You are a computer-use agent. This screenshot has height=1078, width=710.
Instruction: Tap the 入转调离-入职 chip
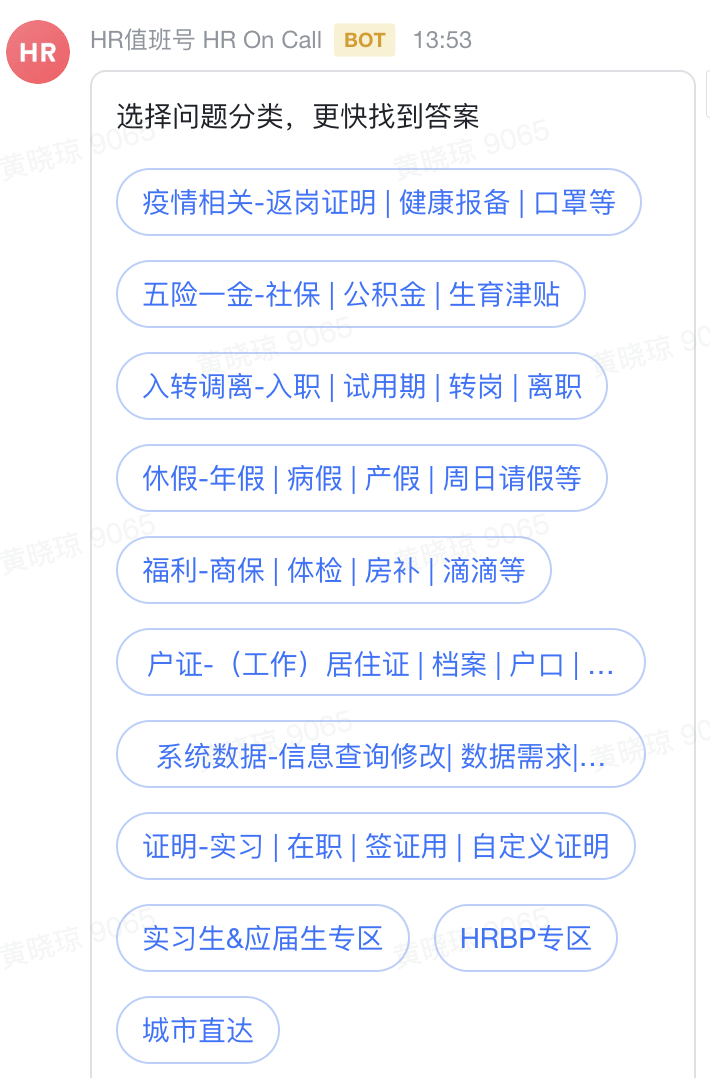coord(361,386)
